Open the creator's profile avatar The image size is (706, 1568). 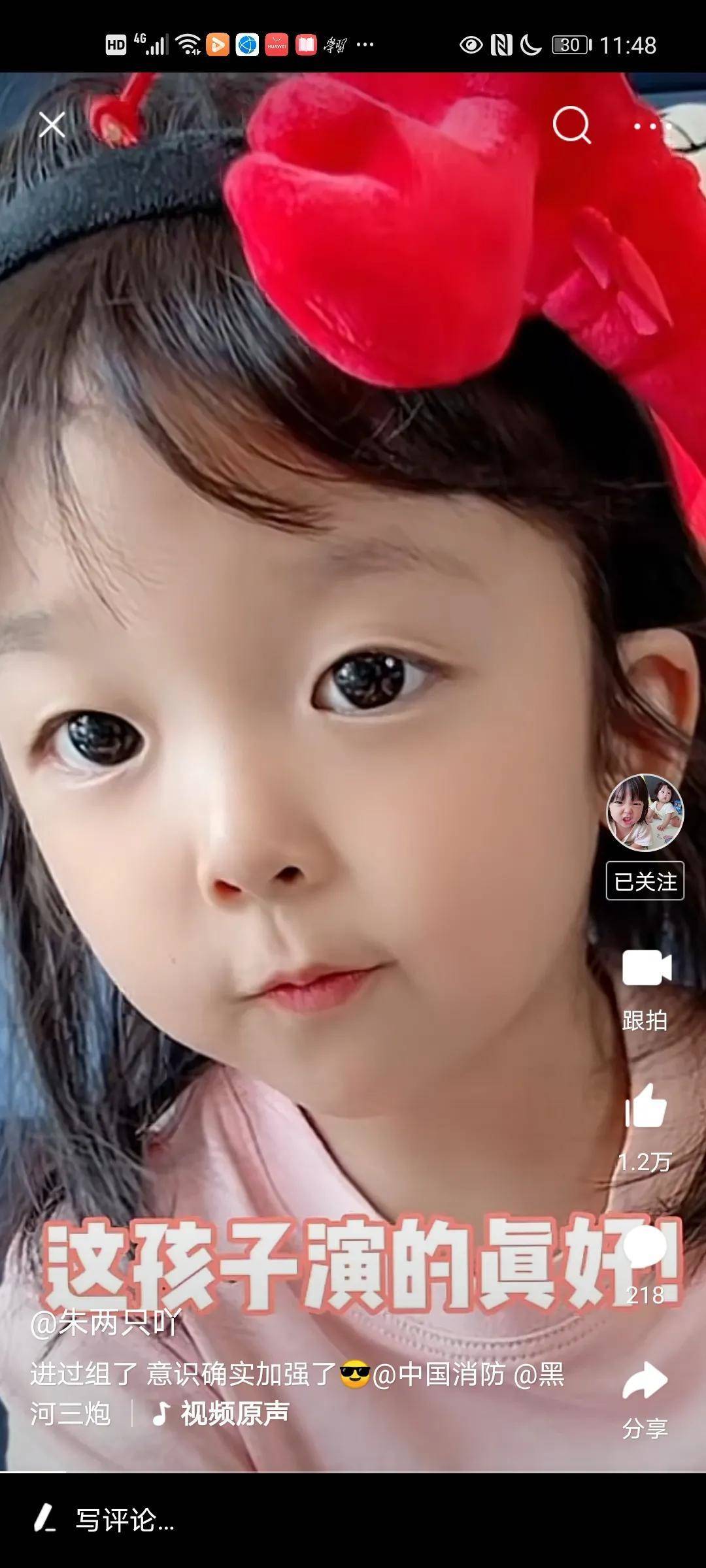(x=645, y=813)
